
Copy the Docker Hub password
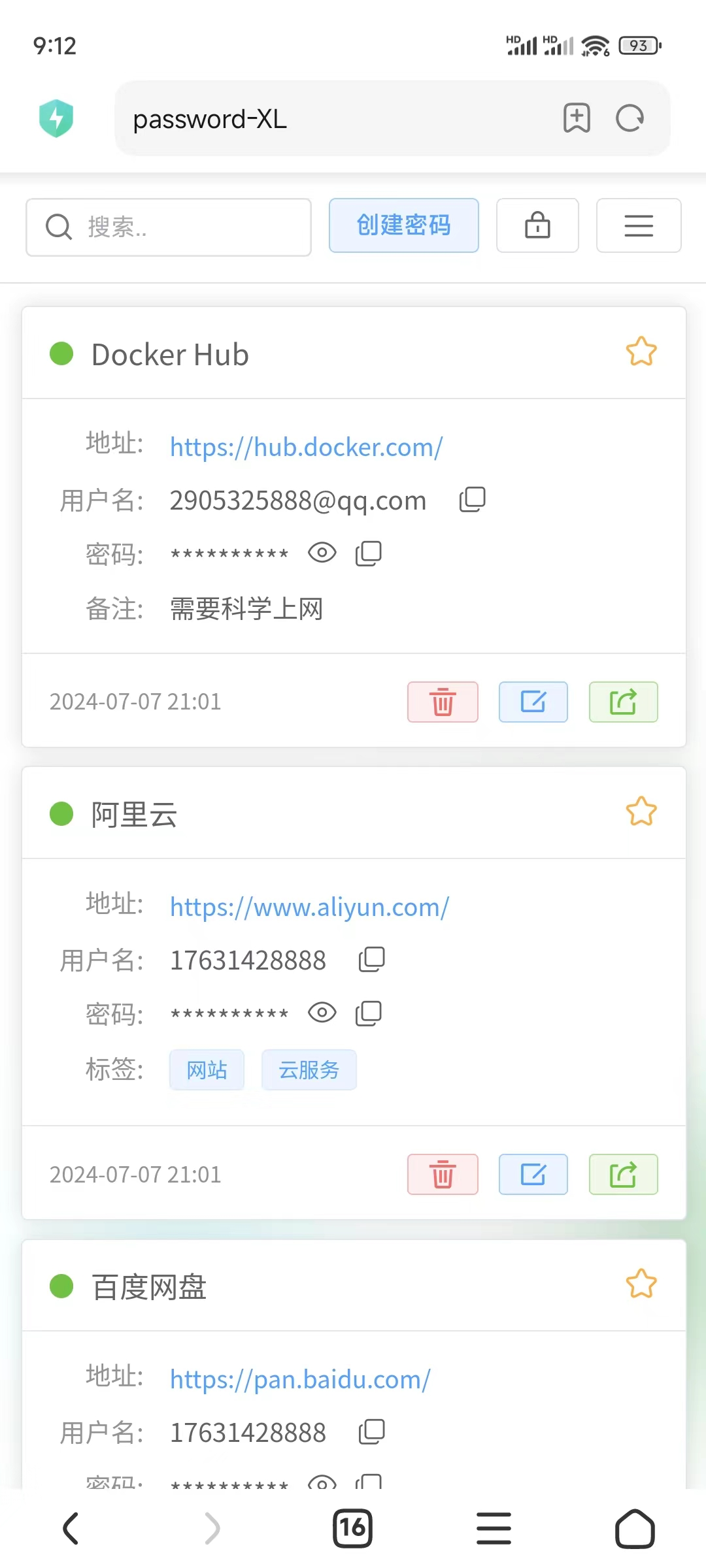[x=369, y=553]
